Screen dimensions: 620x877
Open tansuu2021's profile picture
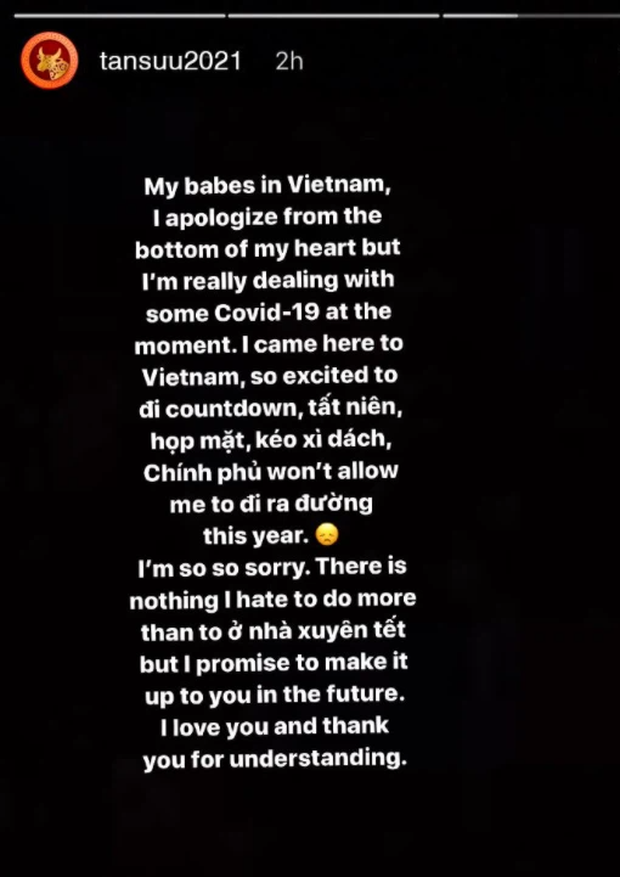tap(49, 62)
